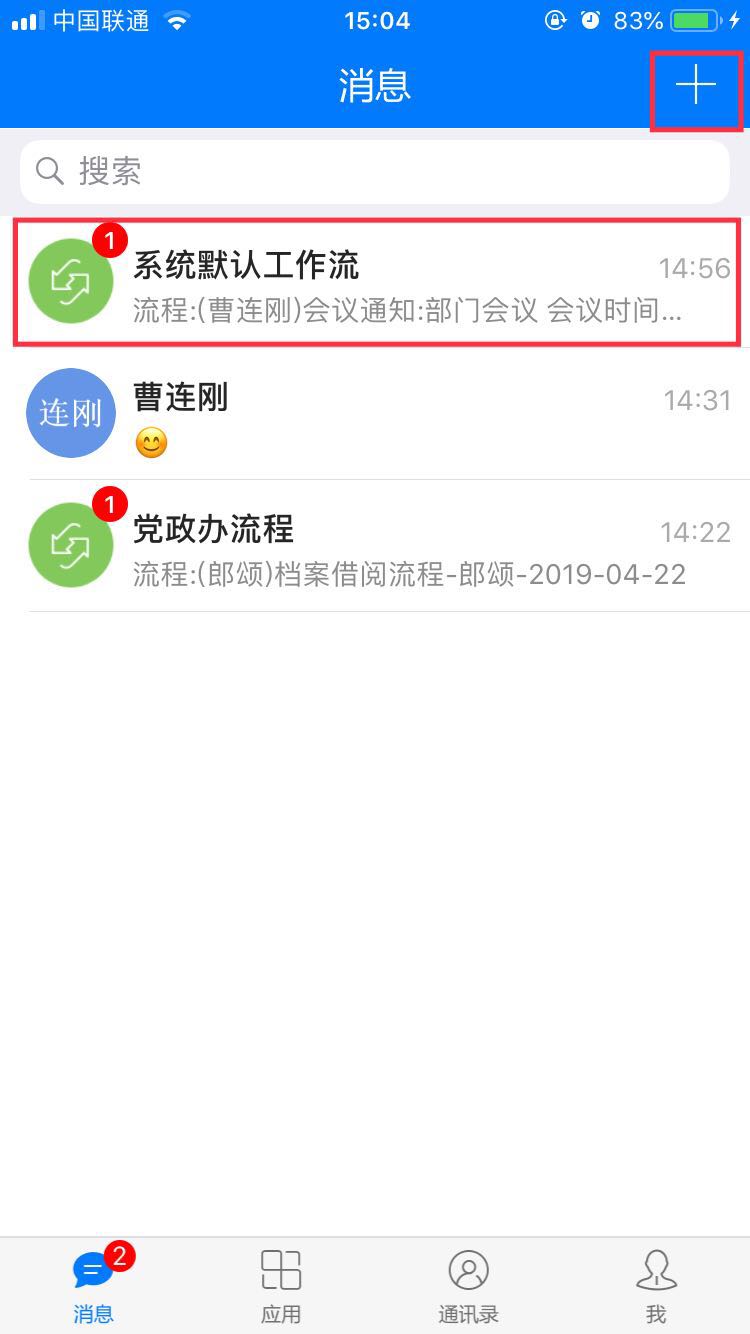
Task: Switch to the 应用 tab
Action: pos(281,1286)
